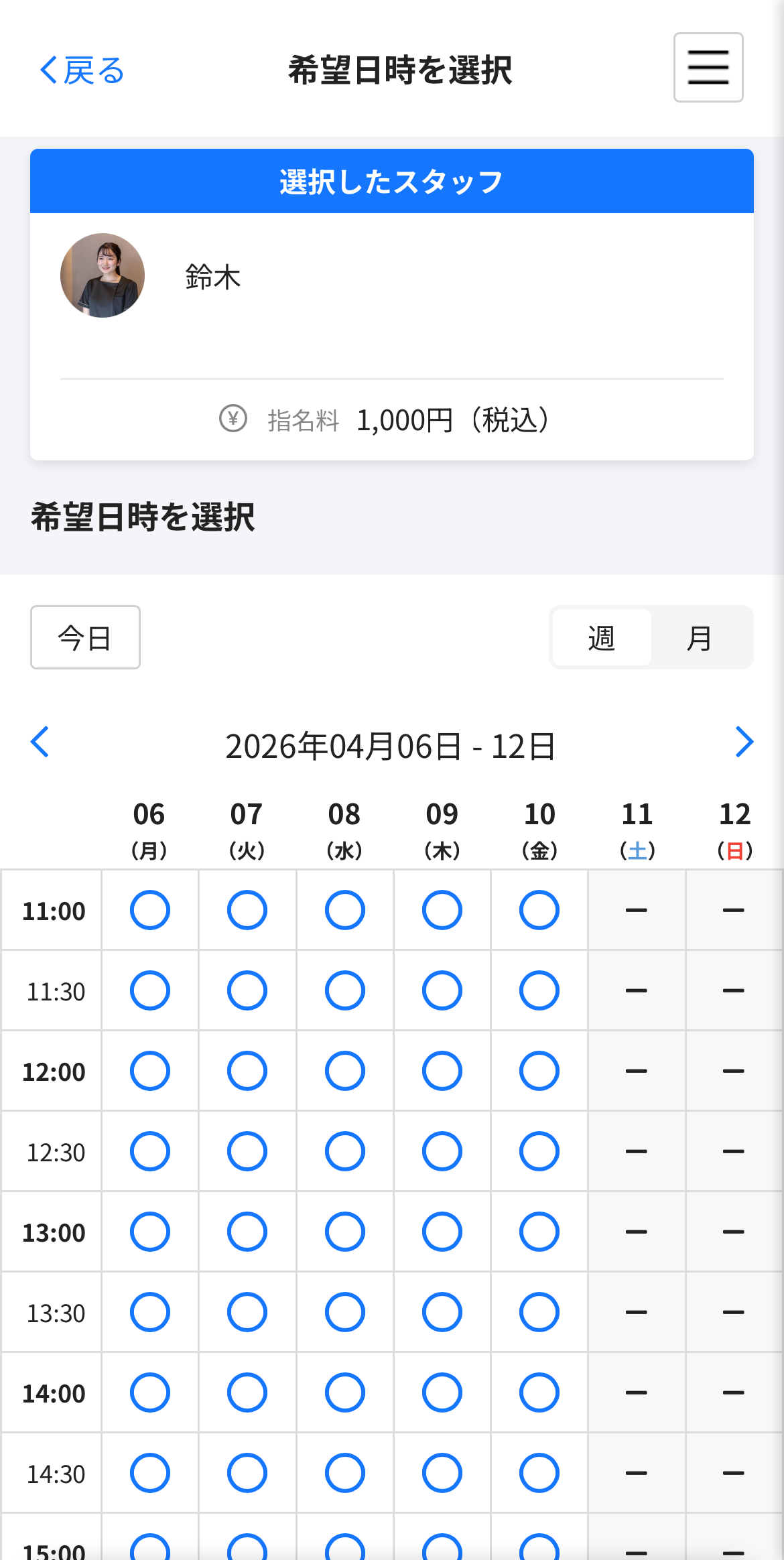
Task: Choose the 13:00 slot under Tuesday 07
Action: pos(247,1232)
